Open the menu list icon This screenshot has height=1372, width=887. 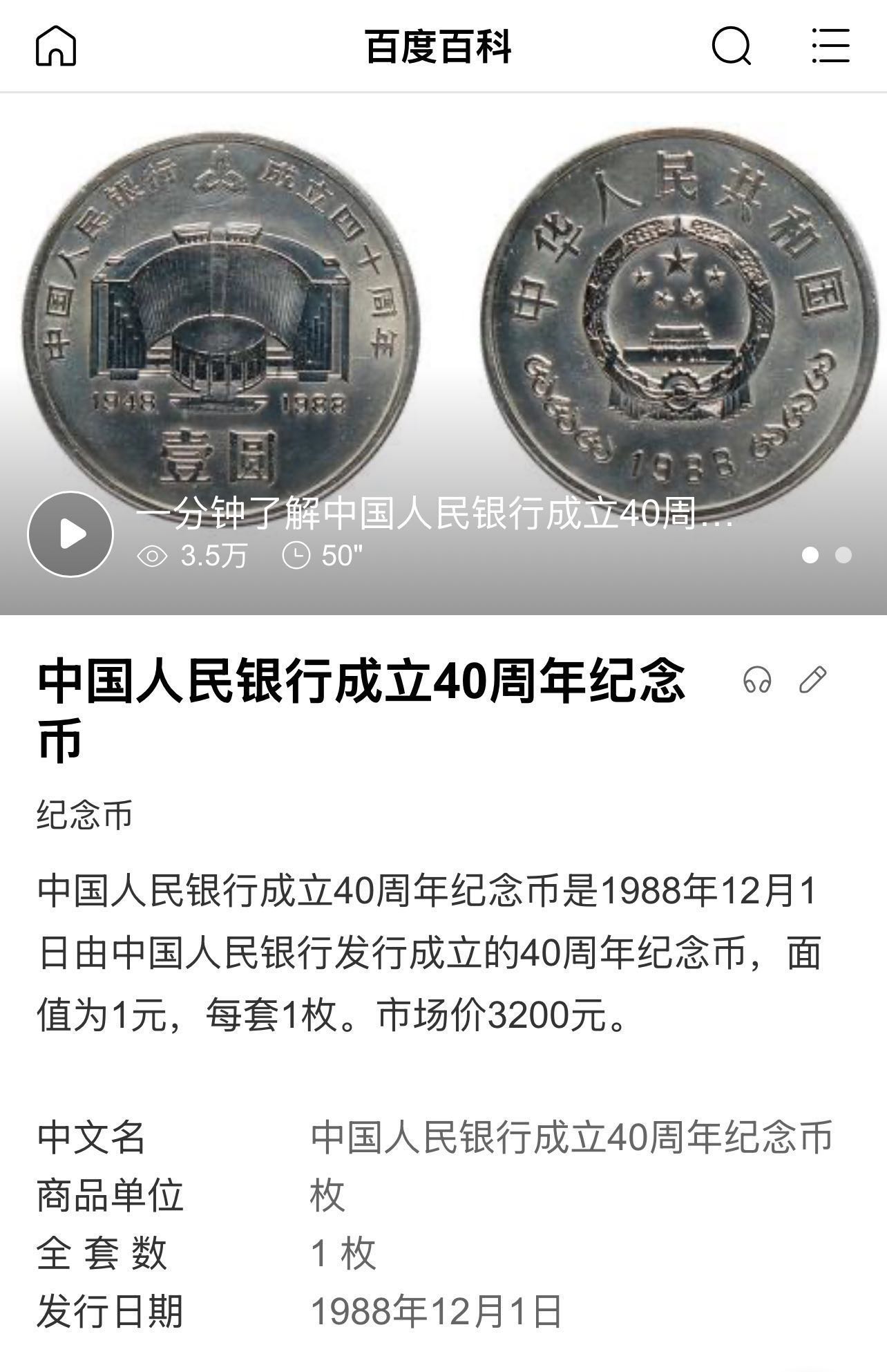point(830,46)
